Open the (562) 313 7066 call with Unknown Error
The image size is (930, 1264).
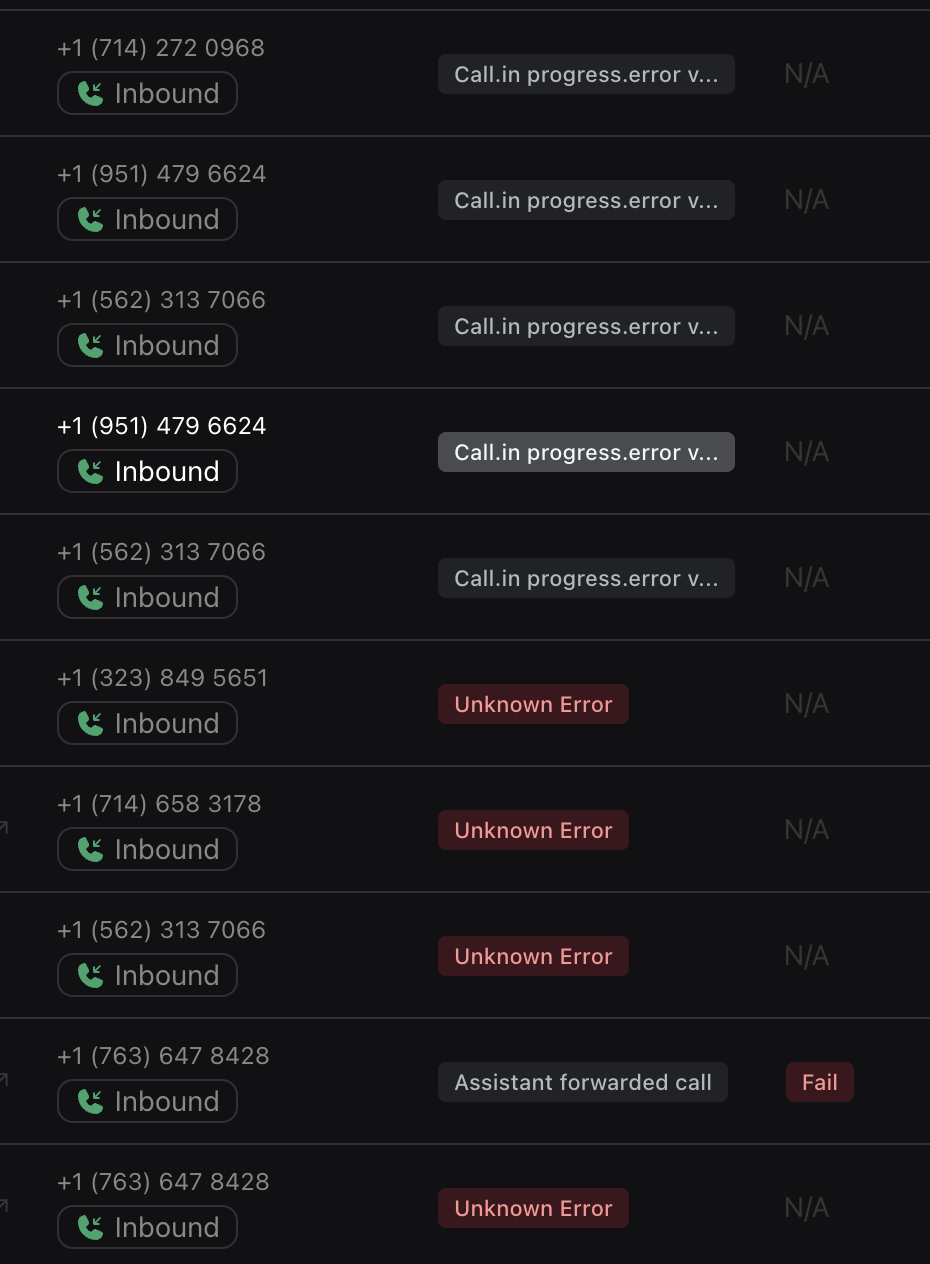tap(161, 930)
